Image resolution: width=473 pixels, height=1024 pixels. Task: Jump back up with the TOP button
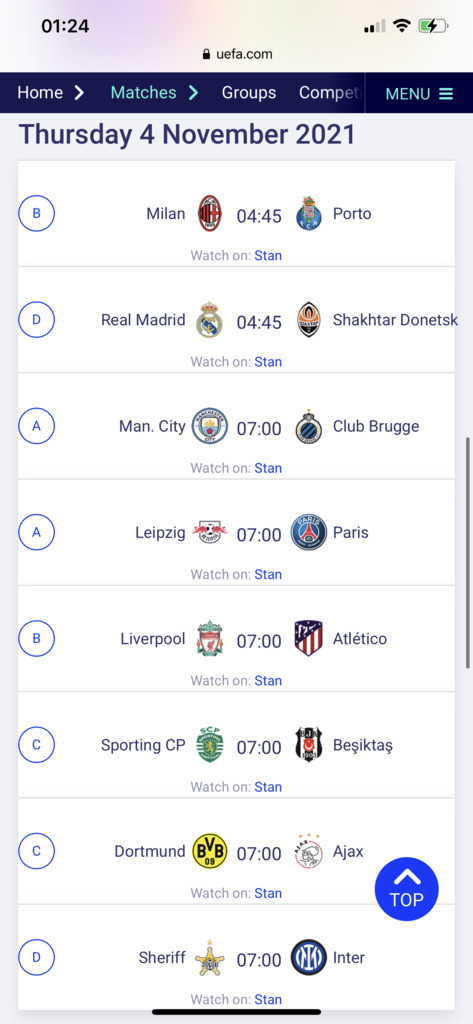pyautogui.click(x=406, y=889)
